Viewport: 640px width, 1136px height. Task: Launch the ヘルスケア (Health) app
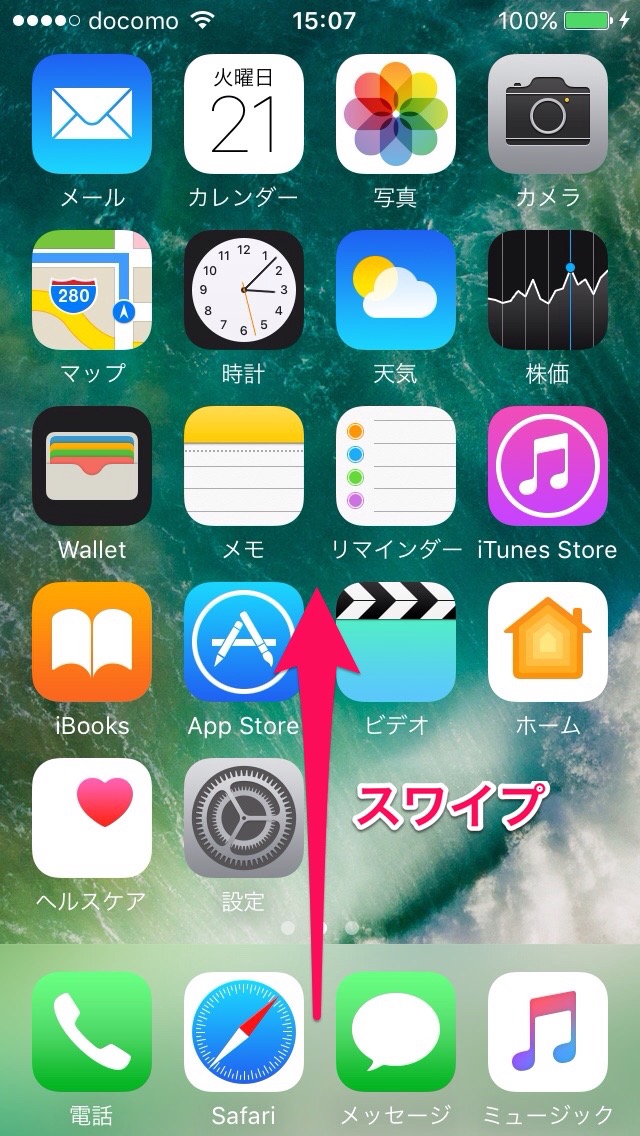92,818
